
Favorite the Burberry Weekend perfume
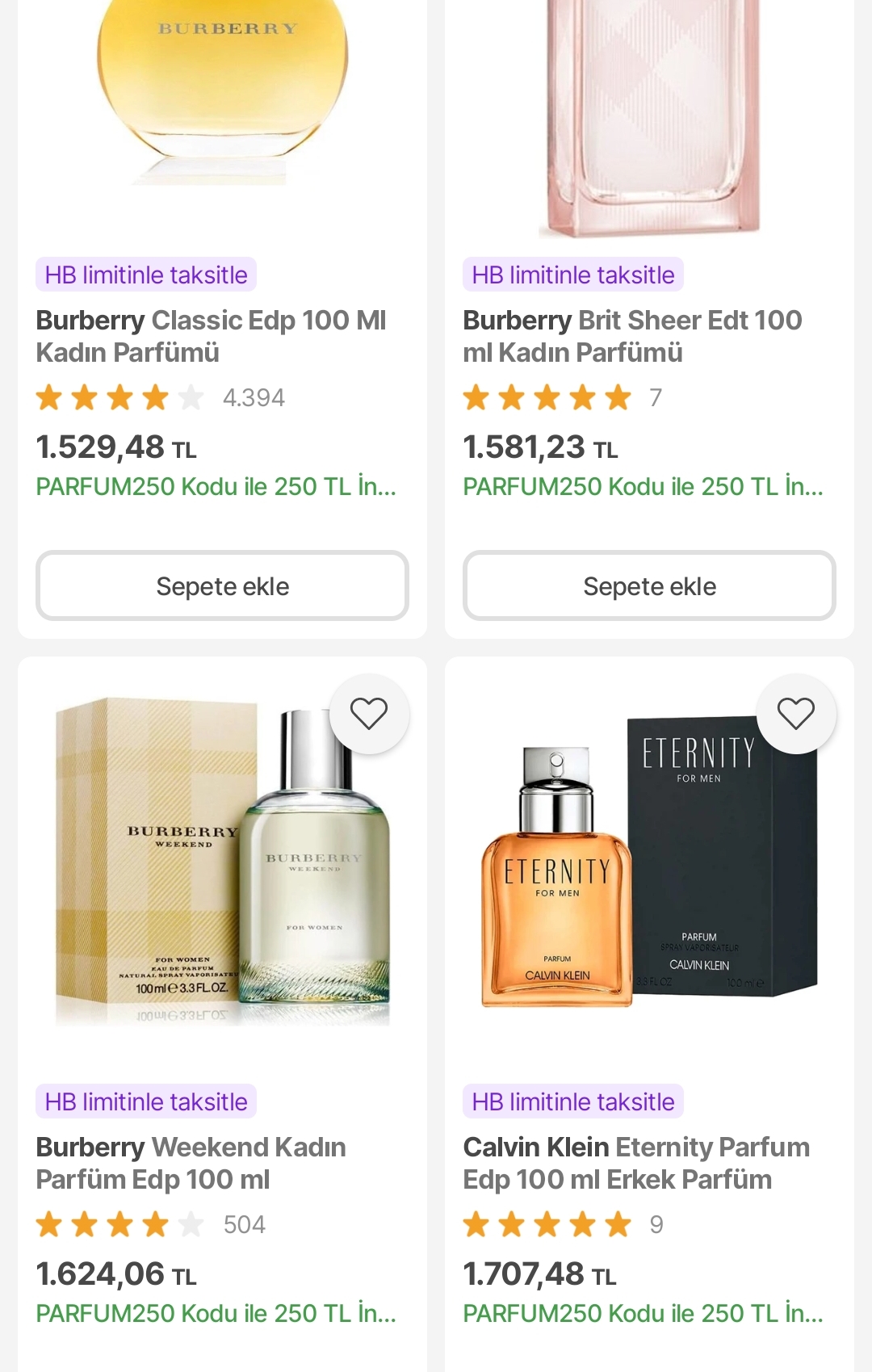(369, 714)
